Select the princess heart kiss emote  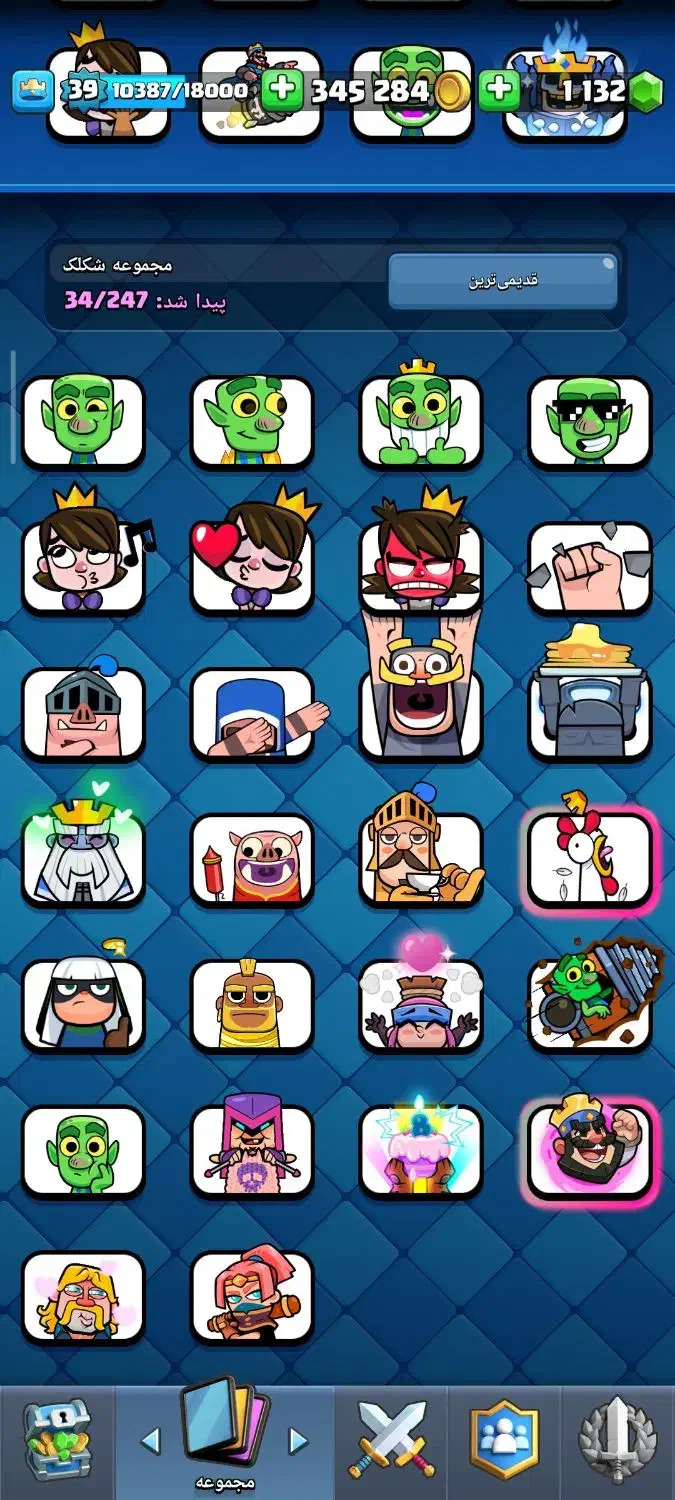click(x=252, y=564)
